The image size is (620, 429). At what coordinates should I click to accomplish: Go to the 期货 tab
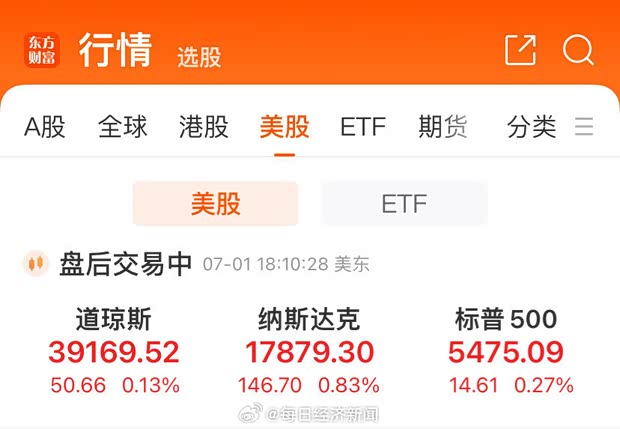[443, 127]
